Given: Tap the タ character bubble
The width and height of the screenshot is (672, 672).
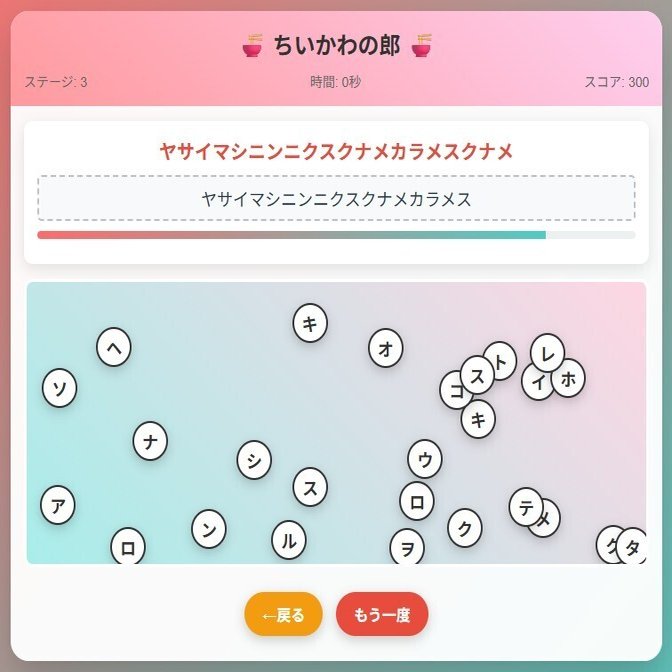Looking at the screenshot, I should click(633, 546).
